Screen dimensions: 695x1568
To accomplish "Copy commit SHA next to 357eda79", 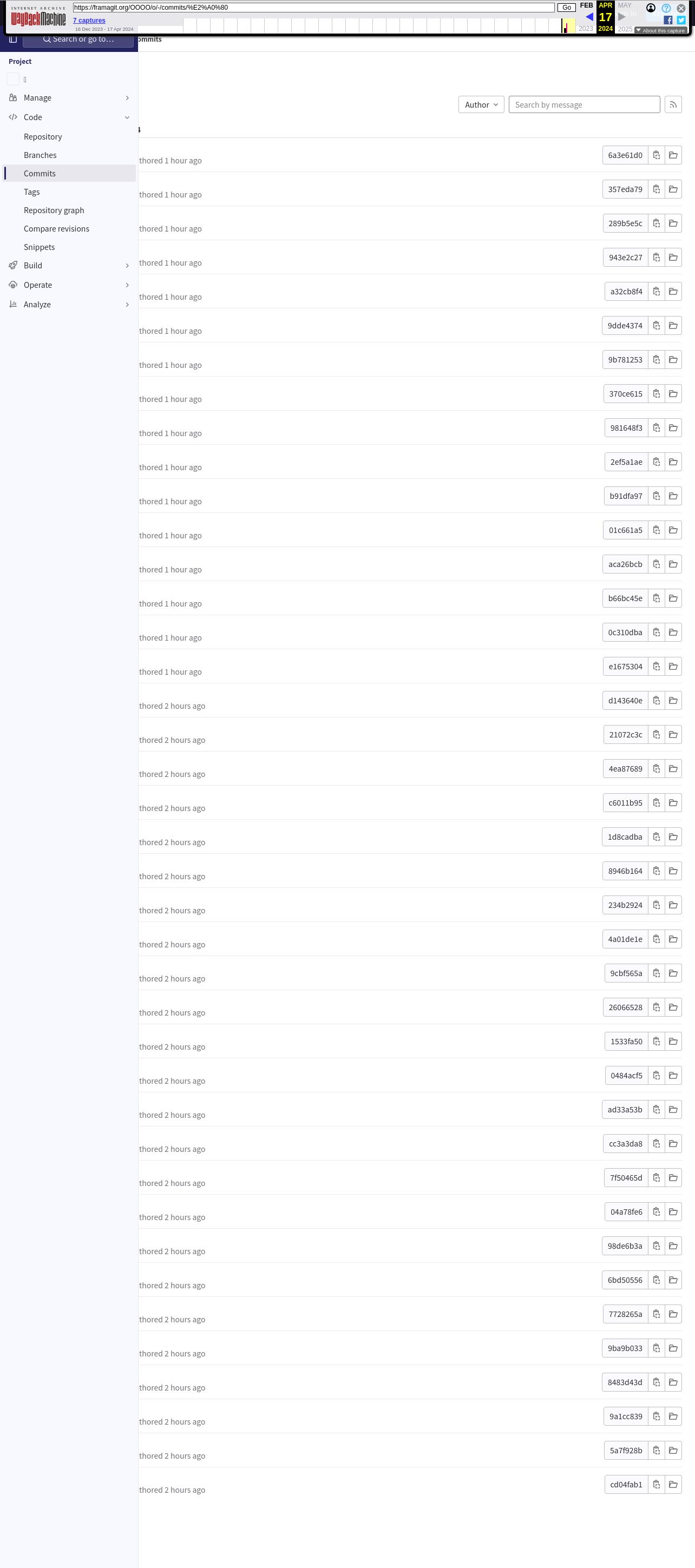I will click(656, 189).
